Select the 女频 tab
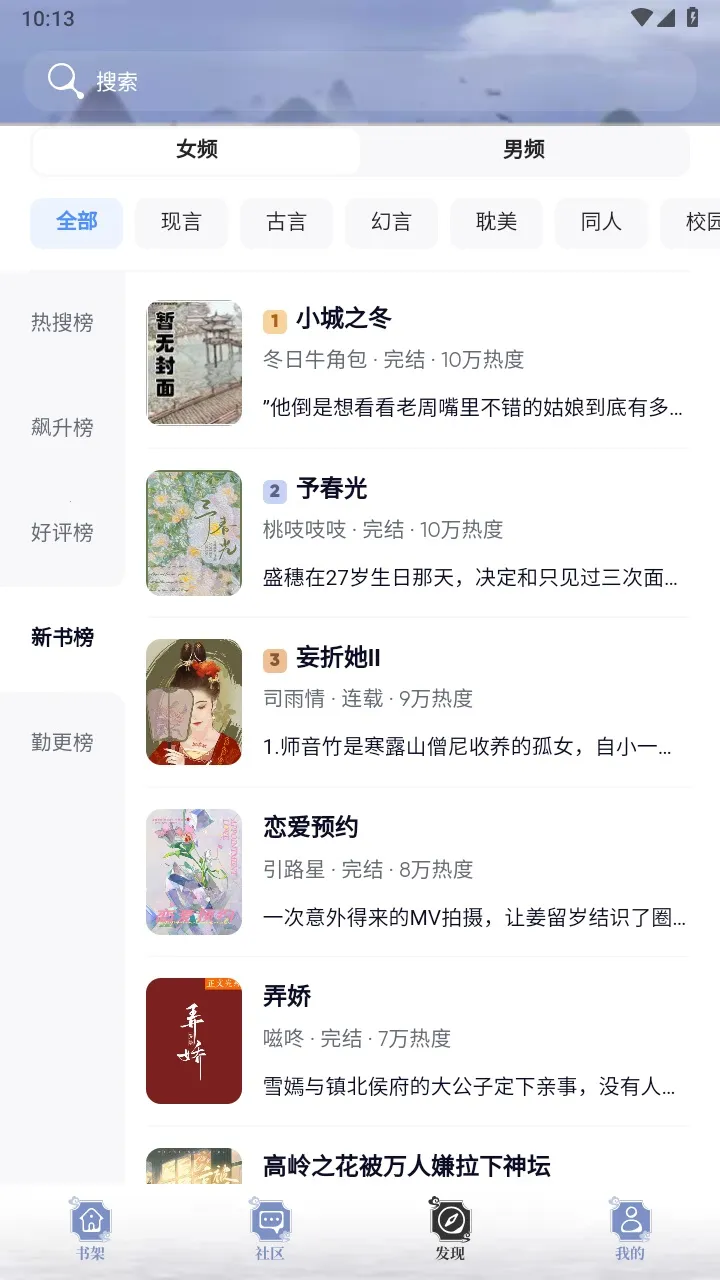Viewport: 720px width, 1280px height. pyautogui.click(x=197, y=150)
